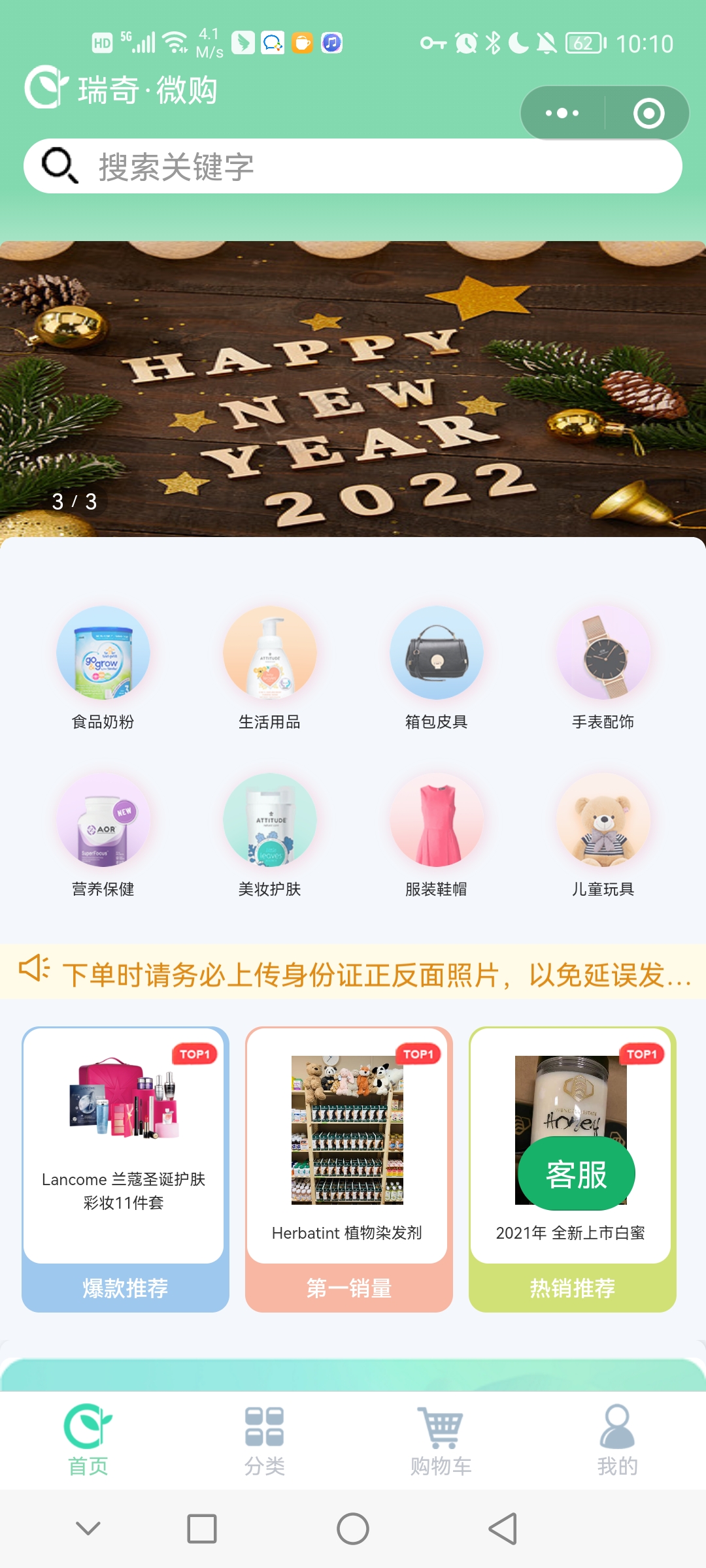Viewport: 706px width, 1568px height.
Task: Switch to the 我的 tab
Action: click(618, 1441)
